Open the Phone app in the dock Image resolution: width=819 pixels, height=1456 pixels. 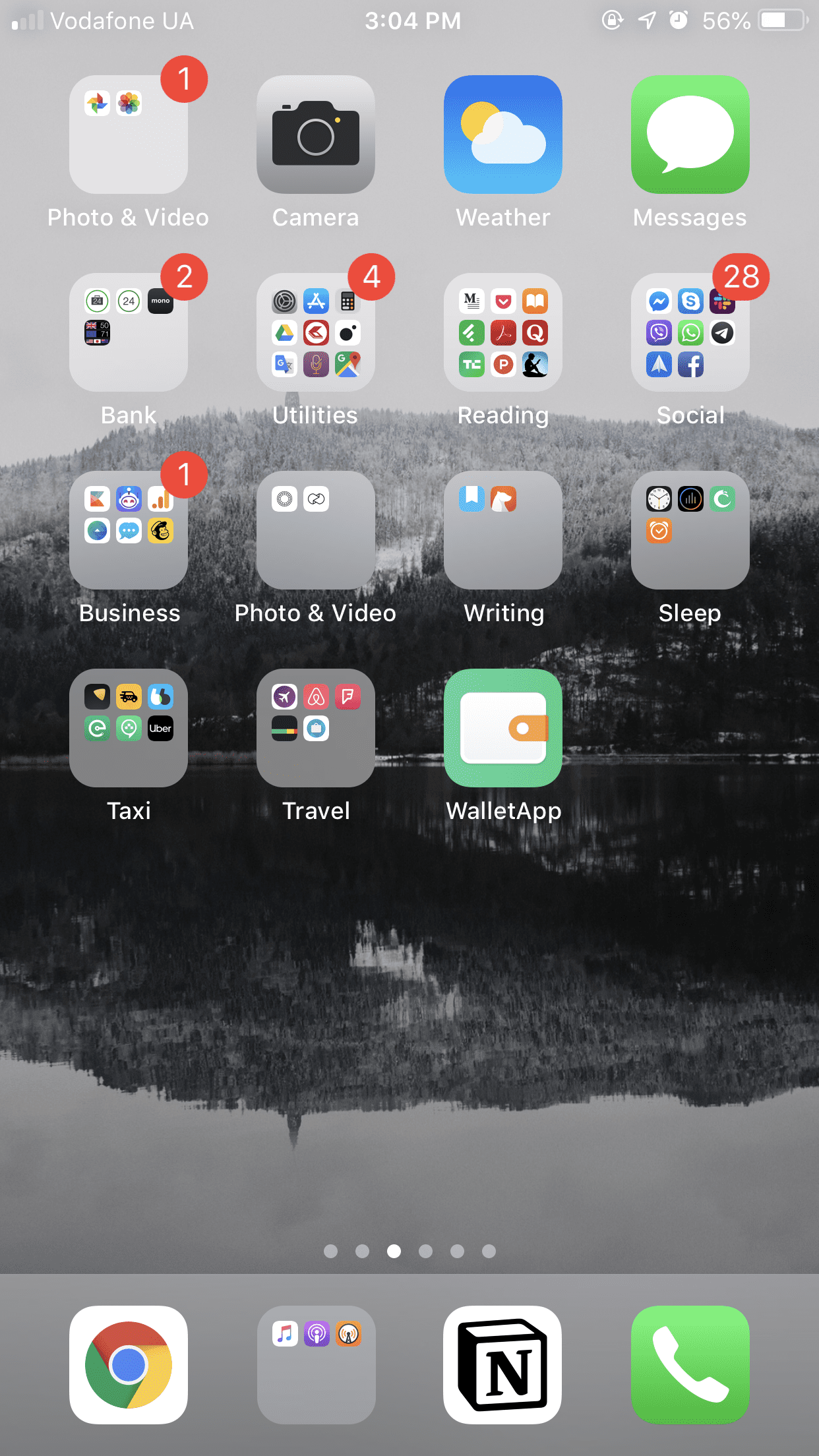[x=690, y=1365]
